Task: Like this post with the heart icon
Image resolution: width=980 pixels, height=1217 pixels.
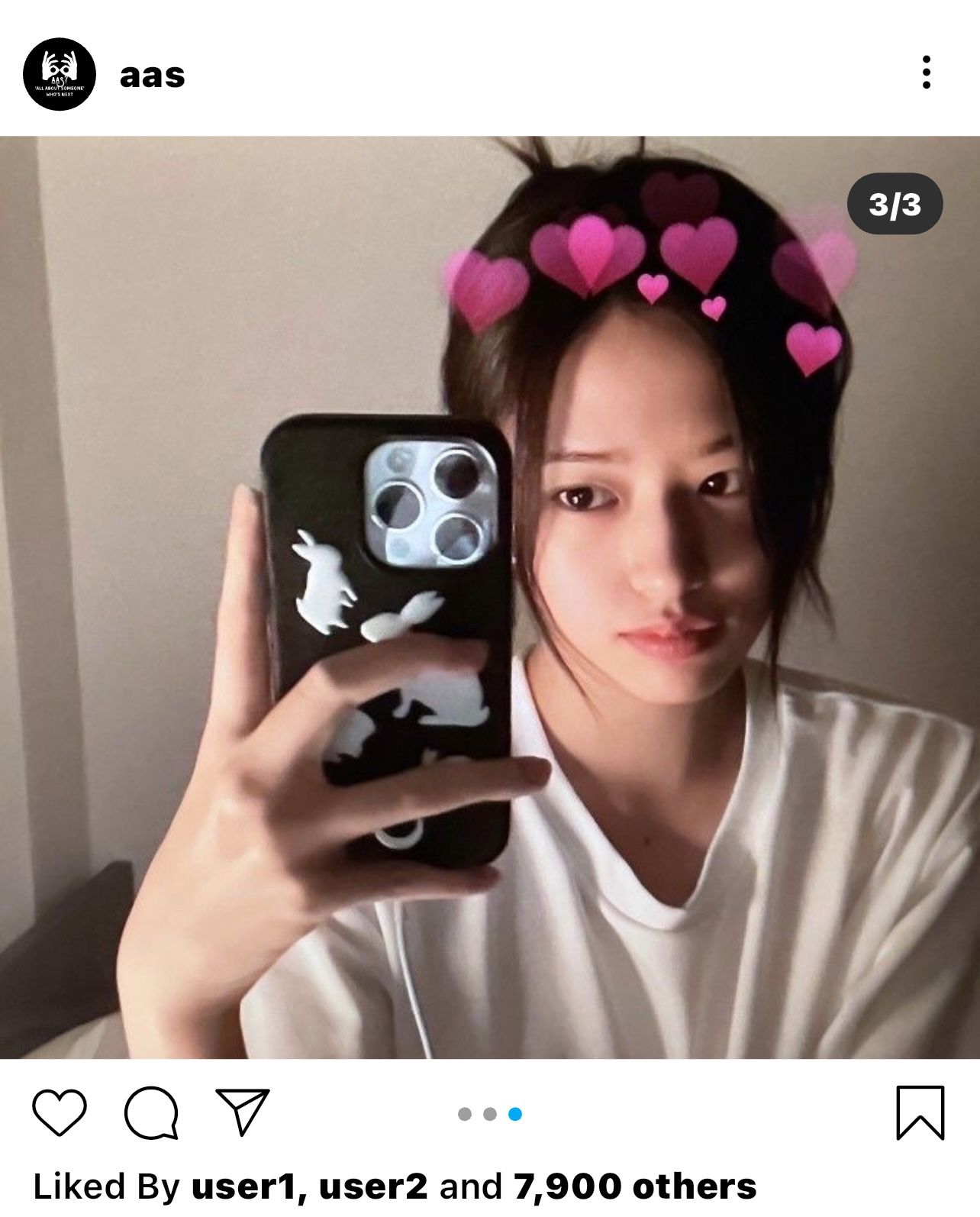Action: [60, 1112]
